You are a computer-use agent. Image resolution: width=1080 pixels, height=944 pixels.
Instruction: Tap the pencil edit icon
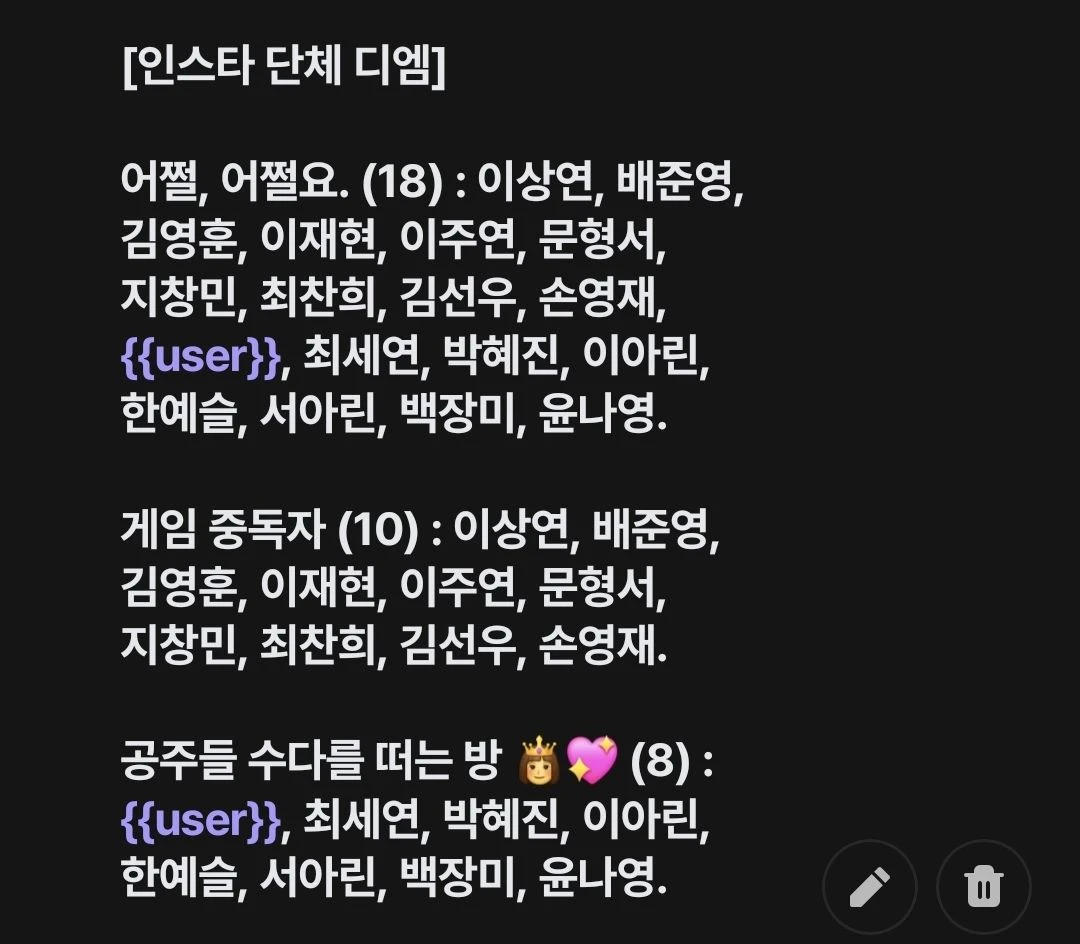point(869,886)
